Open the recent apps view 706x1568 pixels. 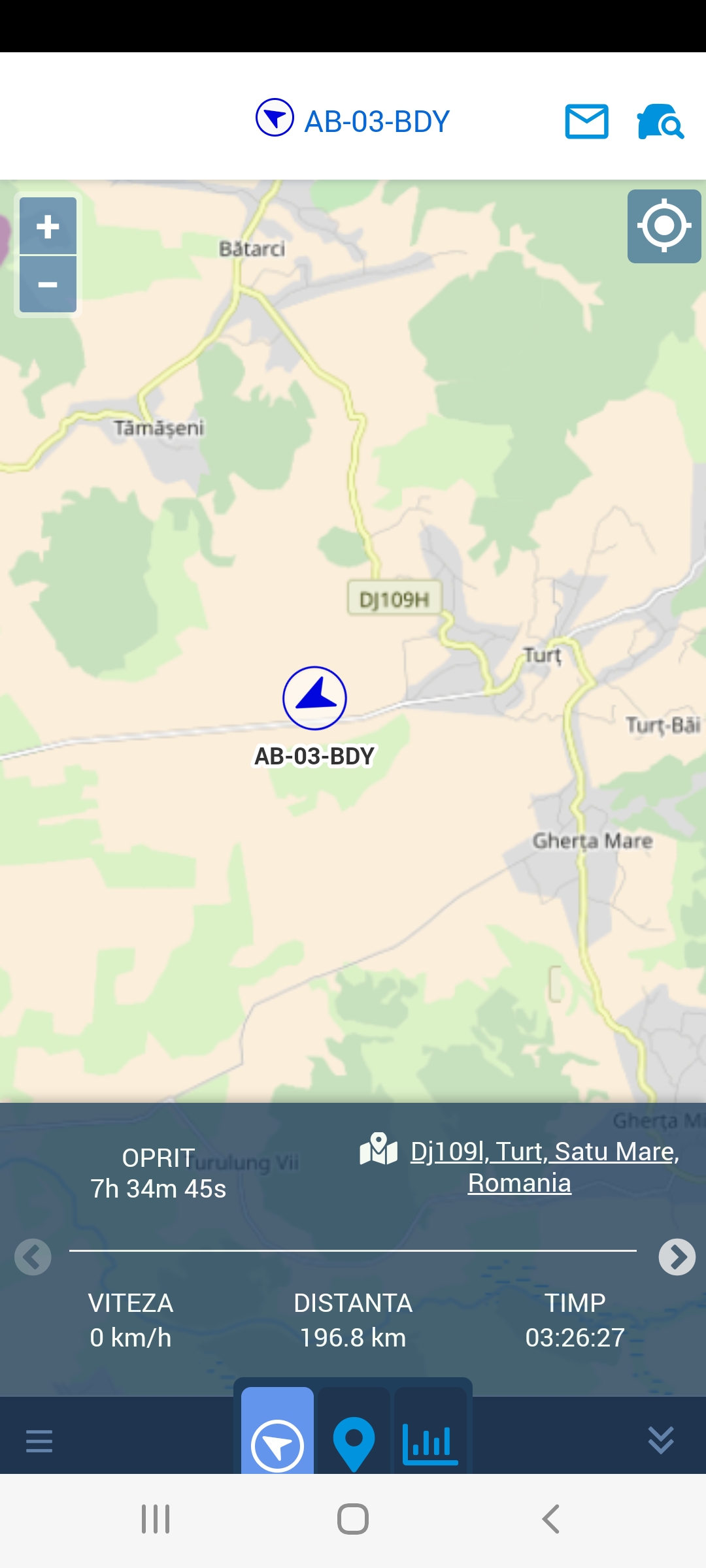point(156,1519)
